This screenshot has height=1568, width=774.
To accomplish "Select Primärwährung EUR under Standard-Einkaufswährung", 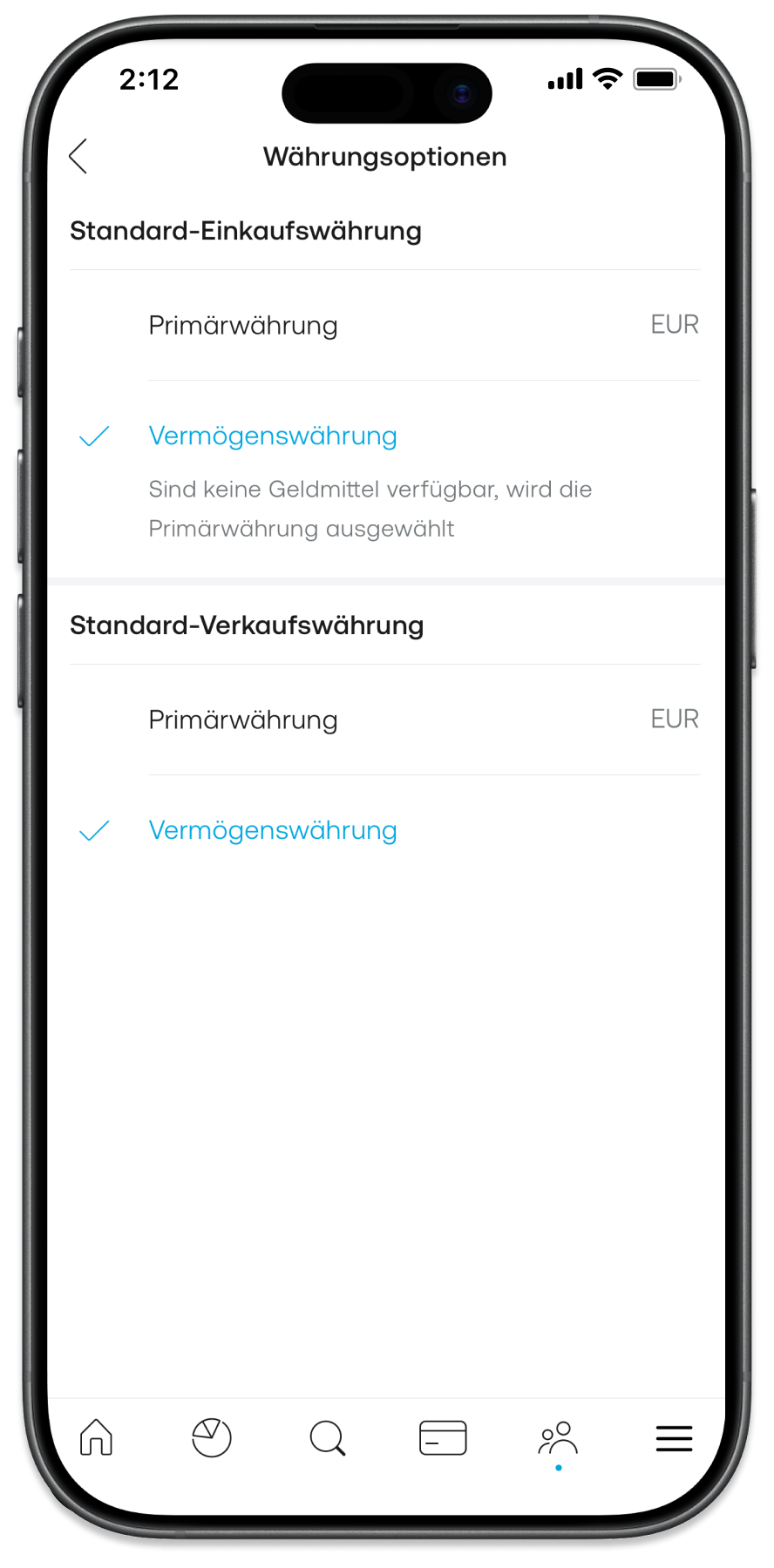I will point(384,326).
